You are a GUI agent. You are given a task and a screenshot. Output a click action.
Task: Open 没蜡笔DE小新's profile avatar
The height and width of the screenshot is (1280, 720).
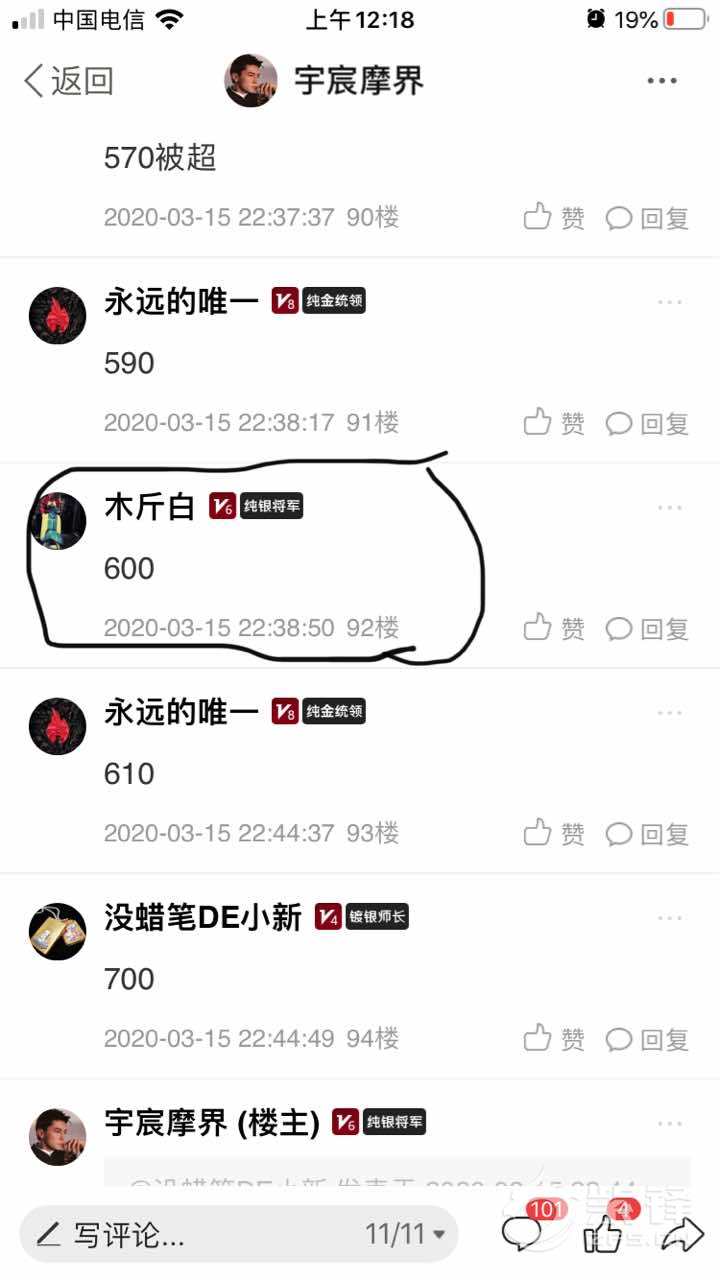coord(57,932)
